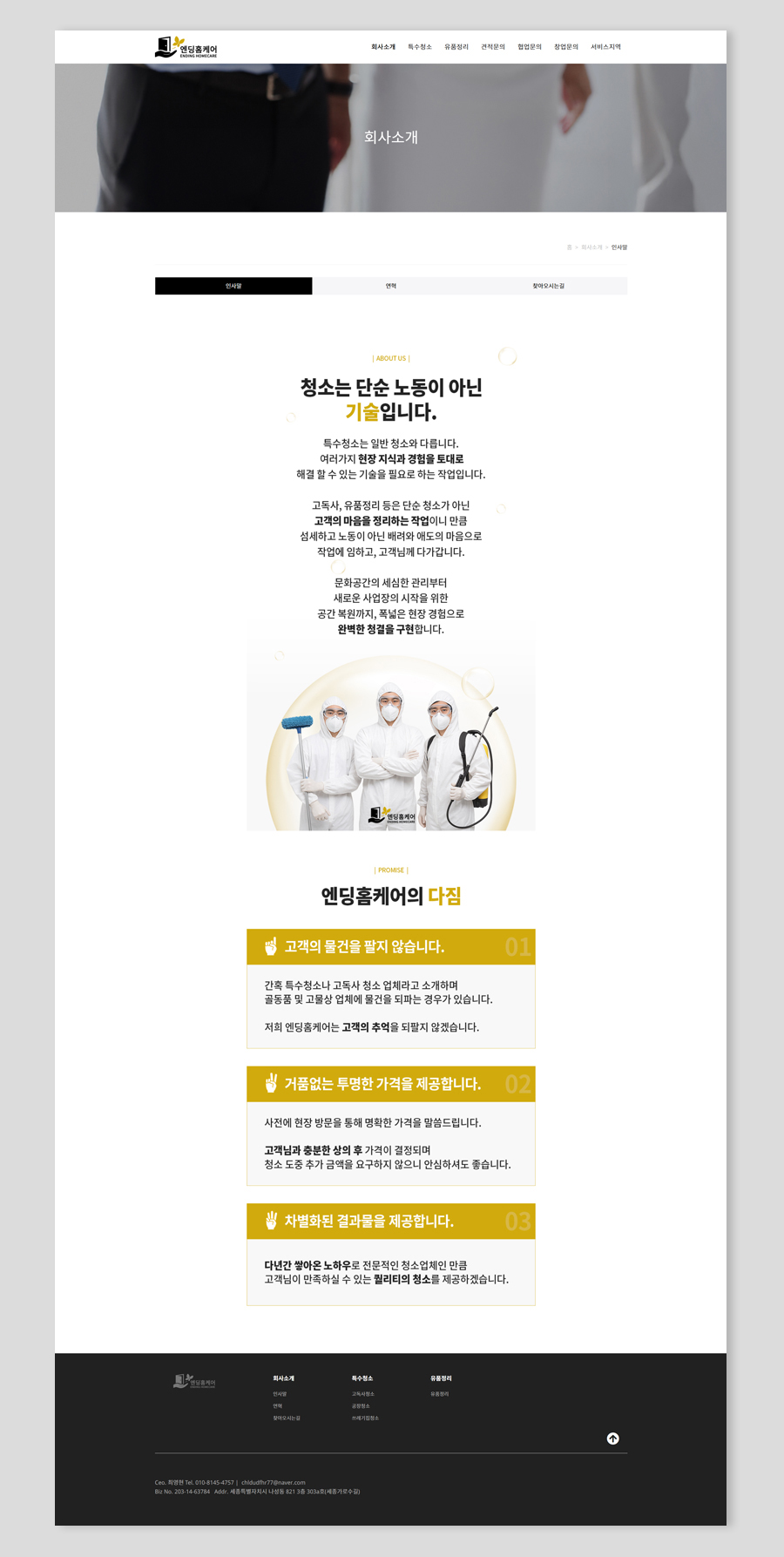
Task: Switch to the 연혁 tab
Action: click(x=391, y=286)
